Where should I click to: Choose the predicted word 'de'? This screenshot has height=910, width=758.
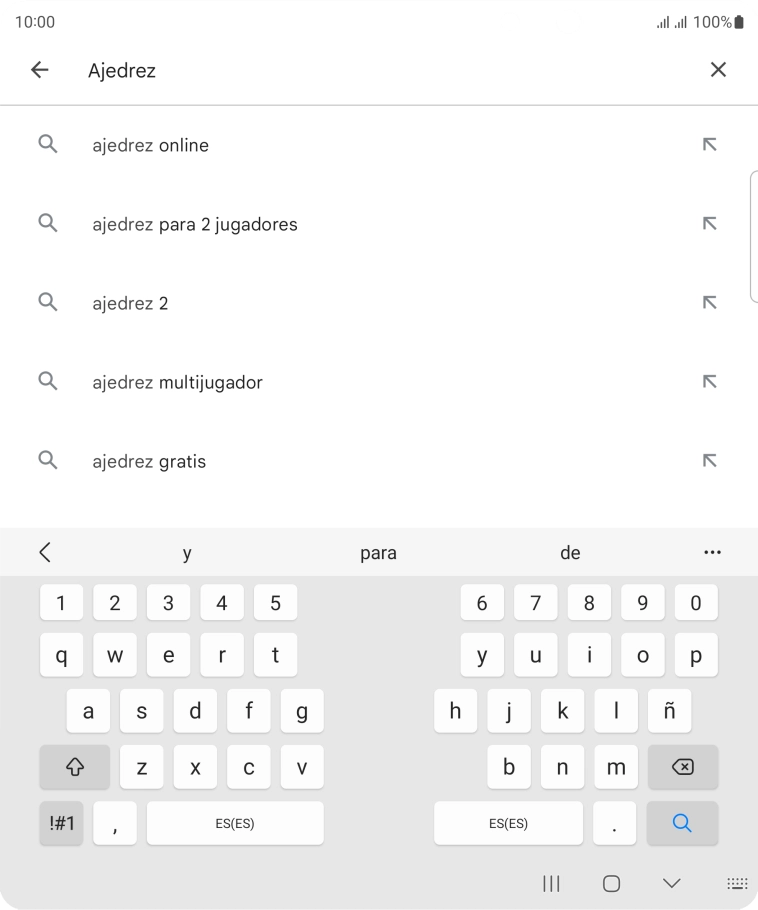click(x=570, y=552)
